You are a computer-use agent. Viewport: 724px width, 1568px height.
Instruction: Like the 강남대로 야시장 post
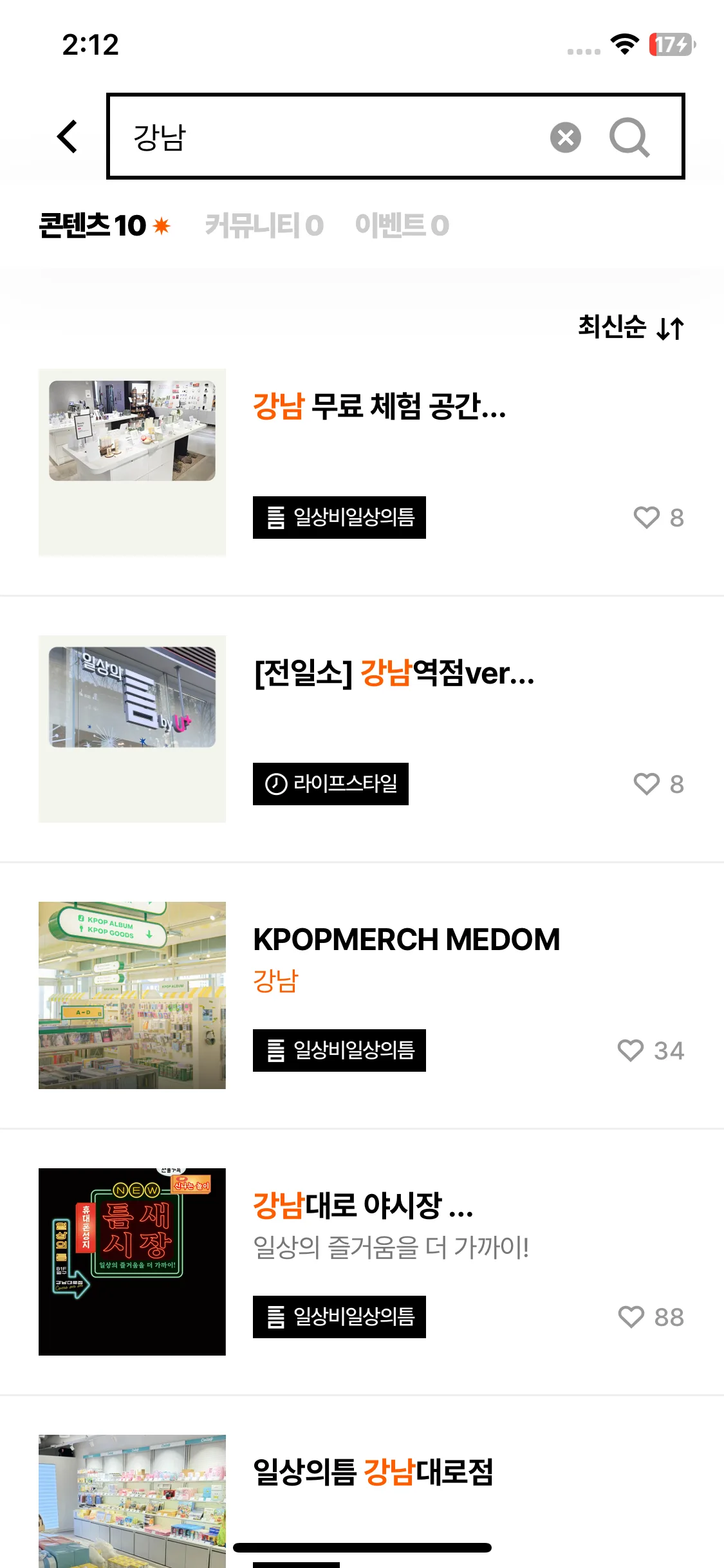tap(631, 1317)
